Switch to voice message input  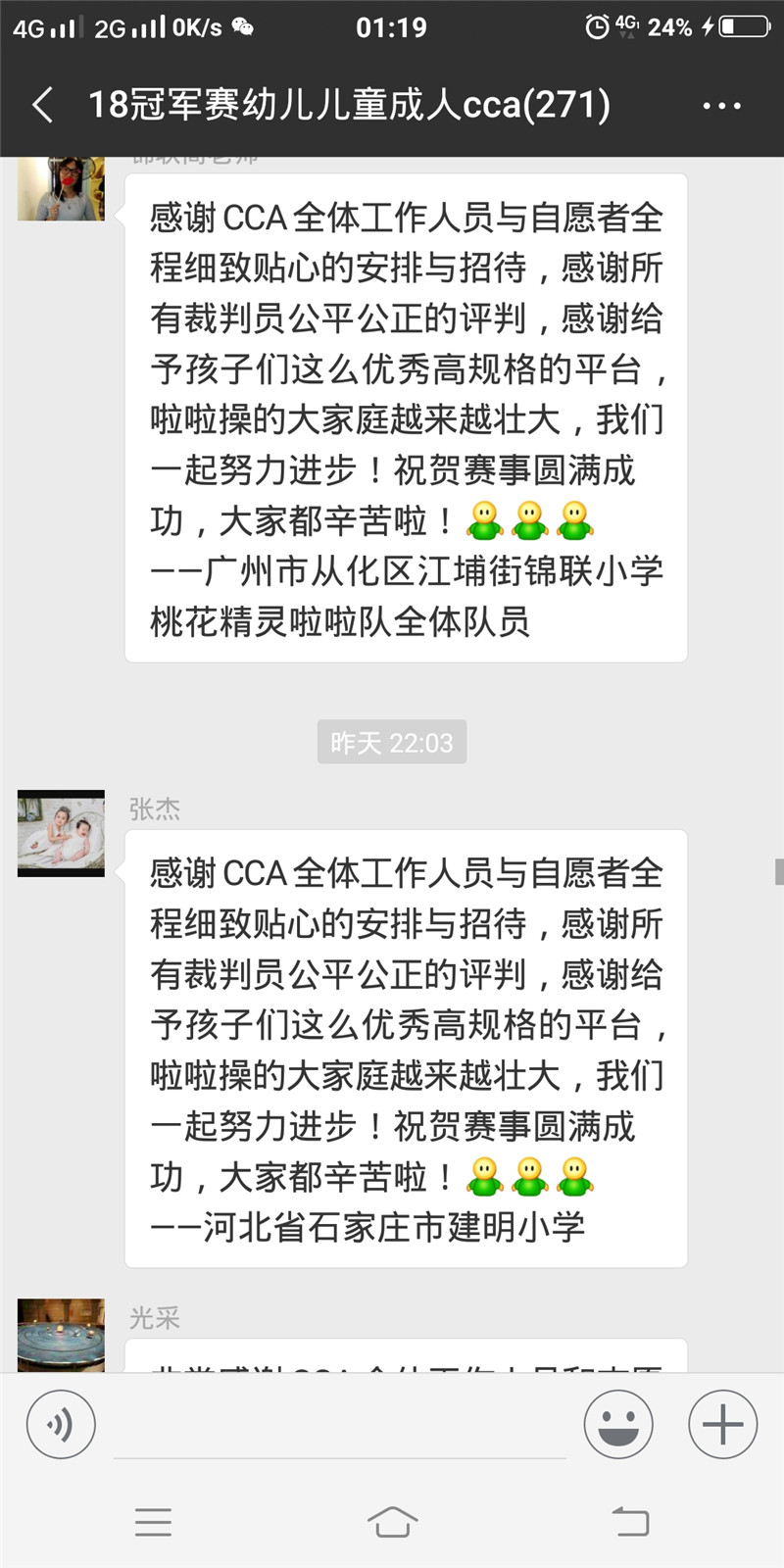coord(61,1424)
